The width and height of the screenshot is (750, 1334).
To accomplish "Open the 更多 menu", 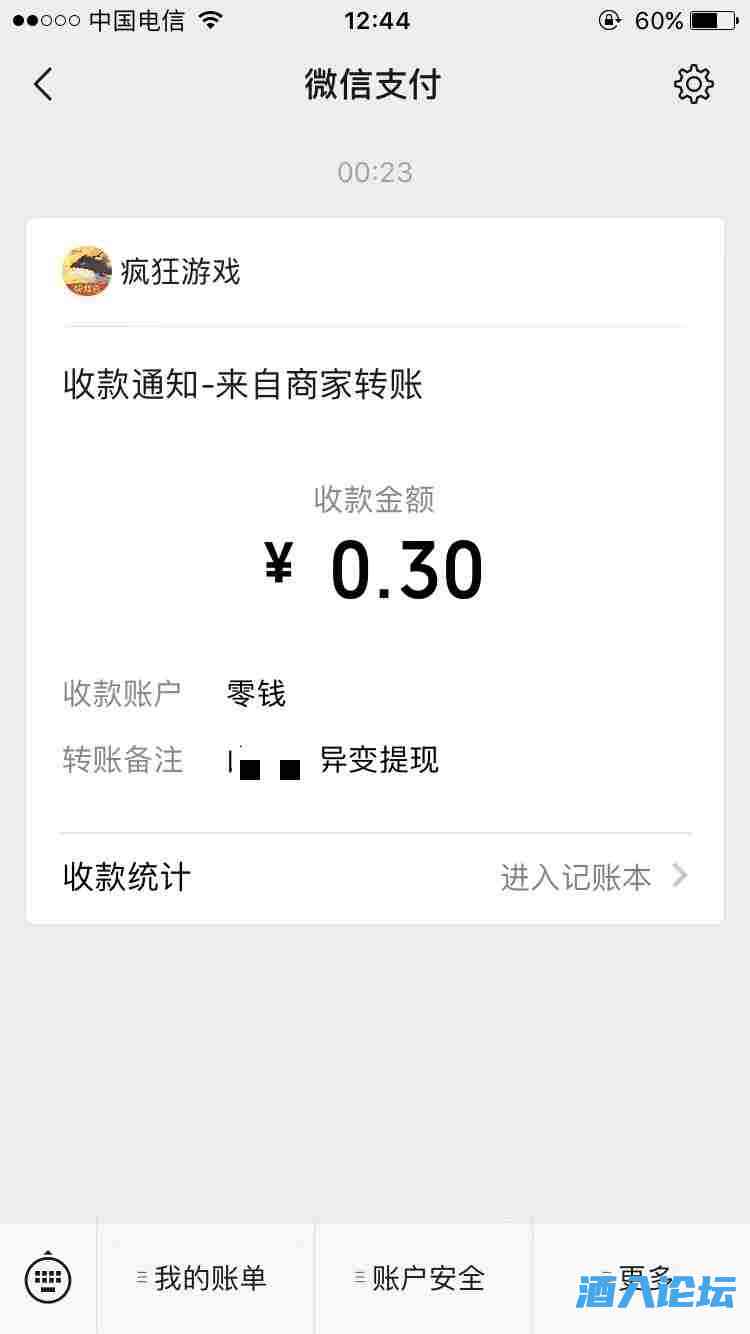I will [641, 1277].
